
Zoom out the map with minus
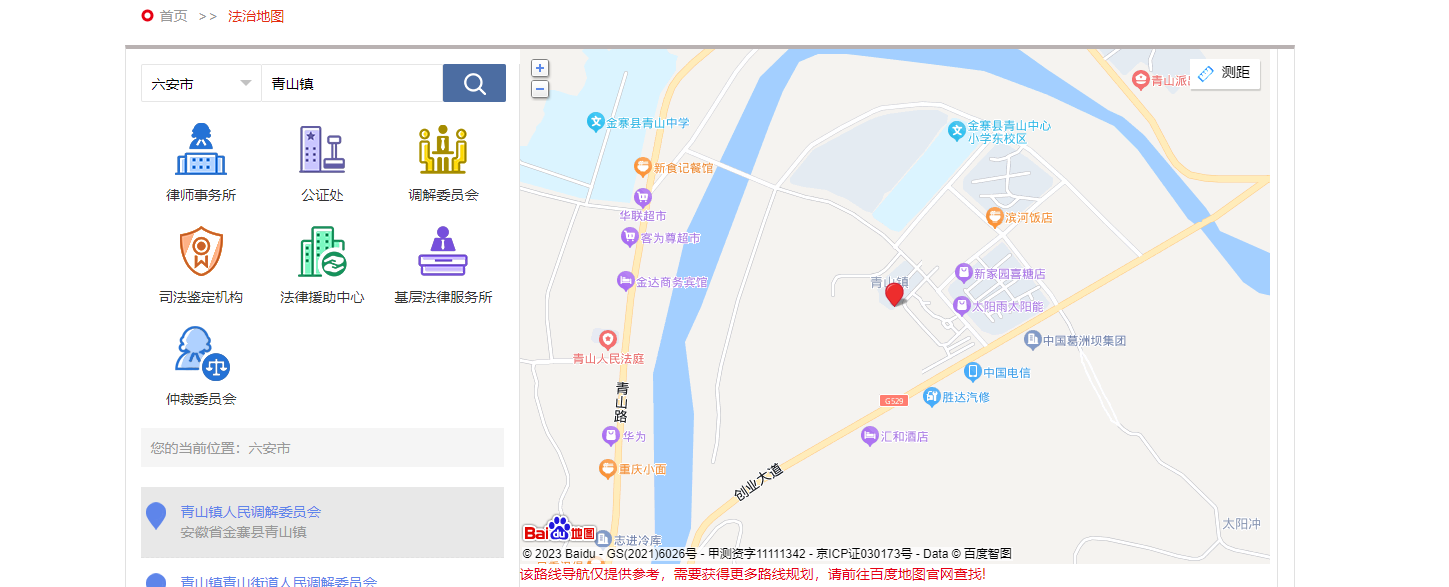(540, 89)
